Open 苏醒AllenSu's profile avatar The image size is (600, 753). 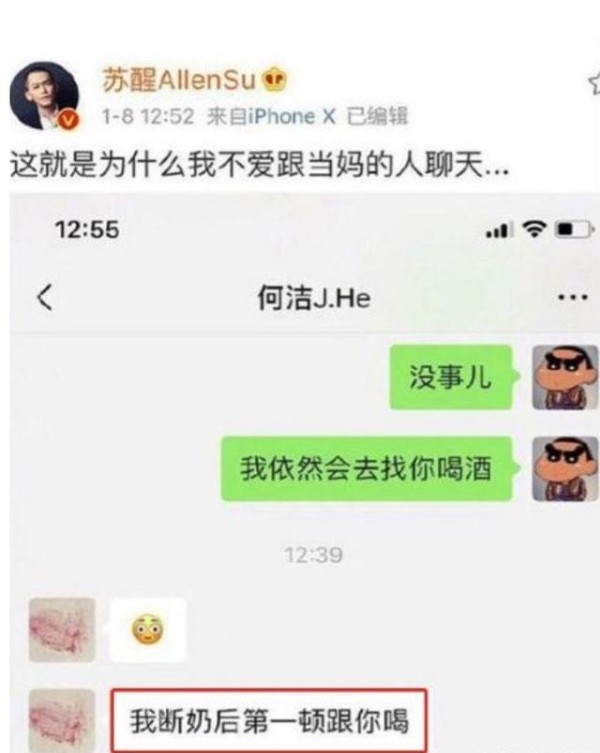(x=44, y=96)
